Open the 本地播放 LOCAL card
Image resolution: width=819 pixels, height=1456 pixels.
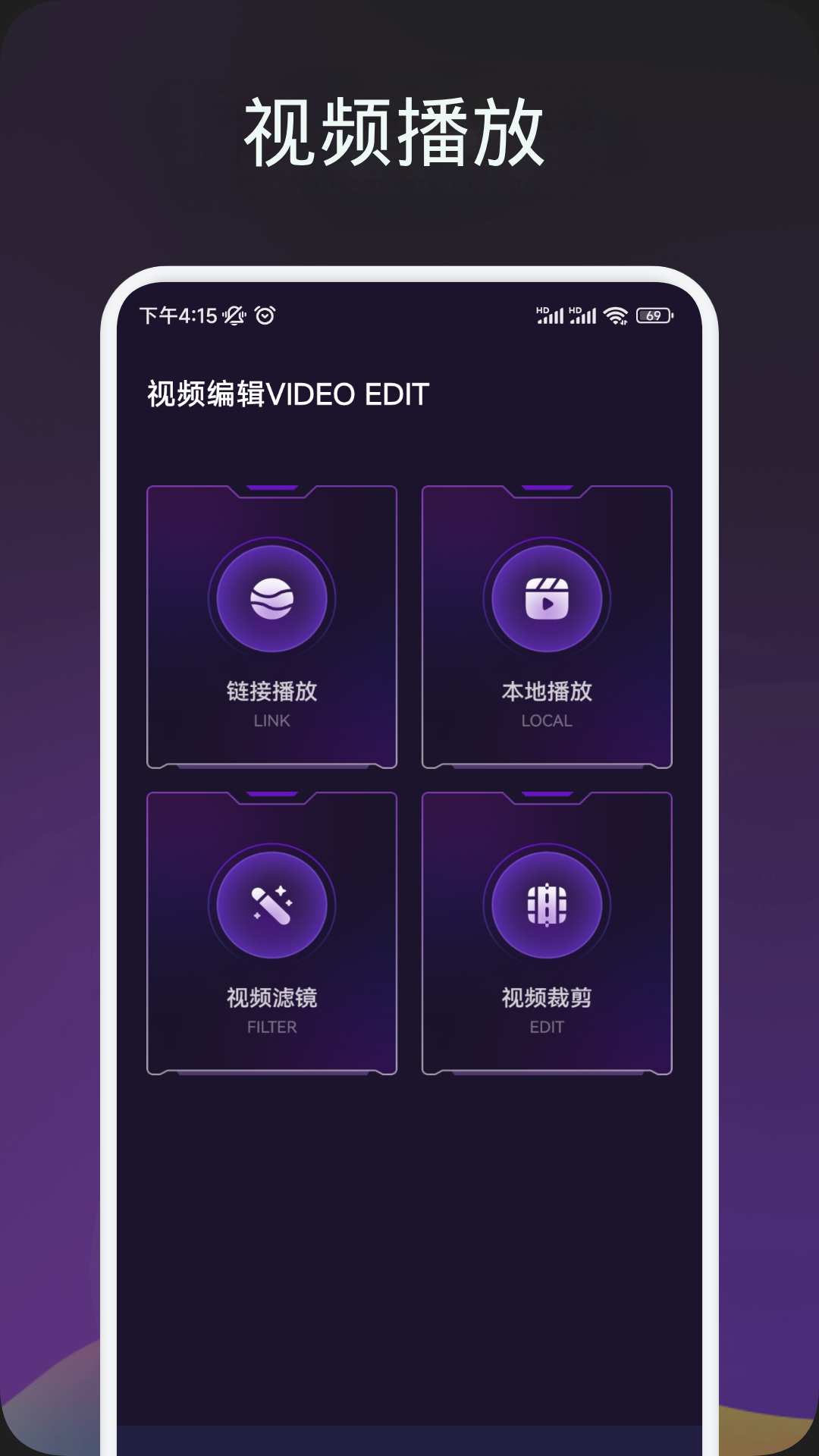[x=548, y=626]
